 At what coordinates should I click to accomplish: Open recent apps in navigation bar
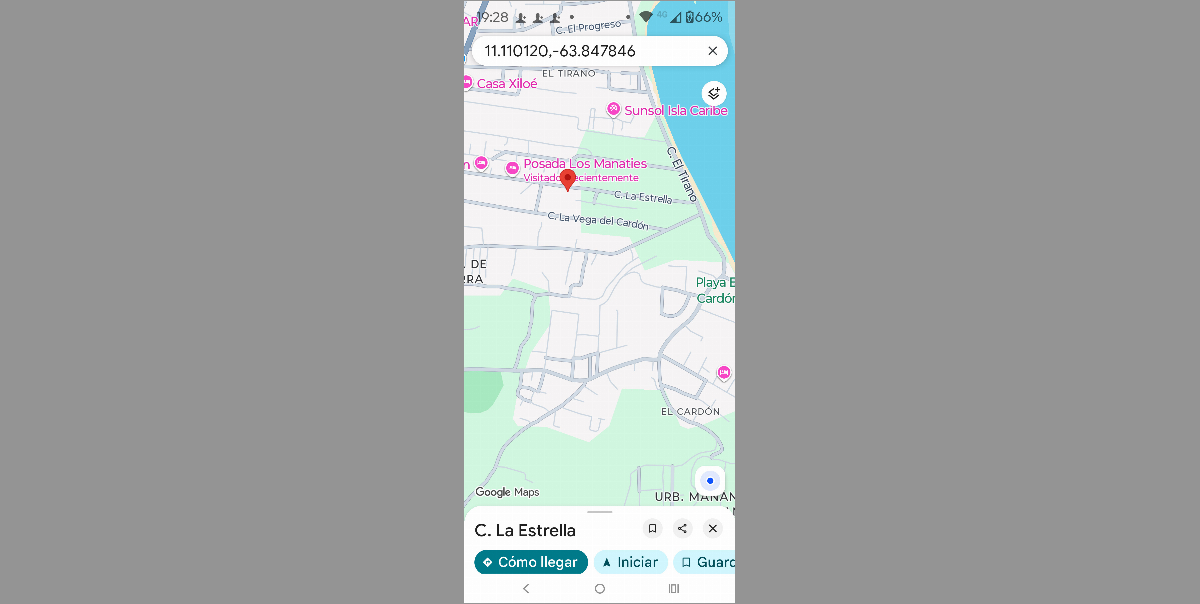click(x=674, y=589)
